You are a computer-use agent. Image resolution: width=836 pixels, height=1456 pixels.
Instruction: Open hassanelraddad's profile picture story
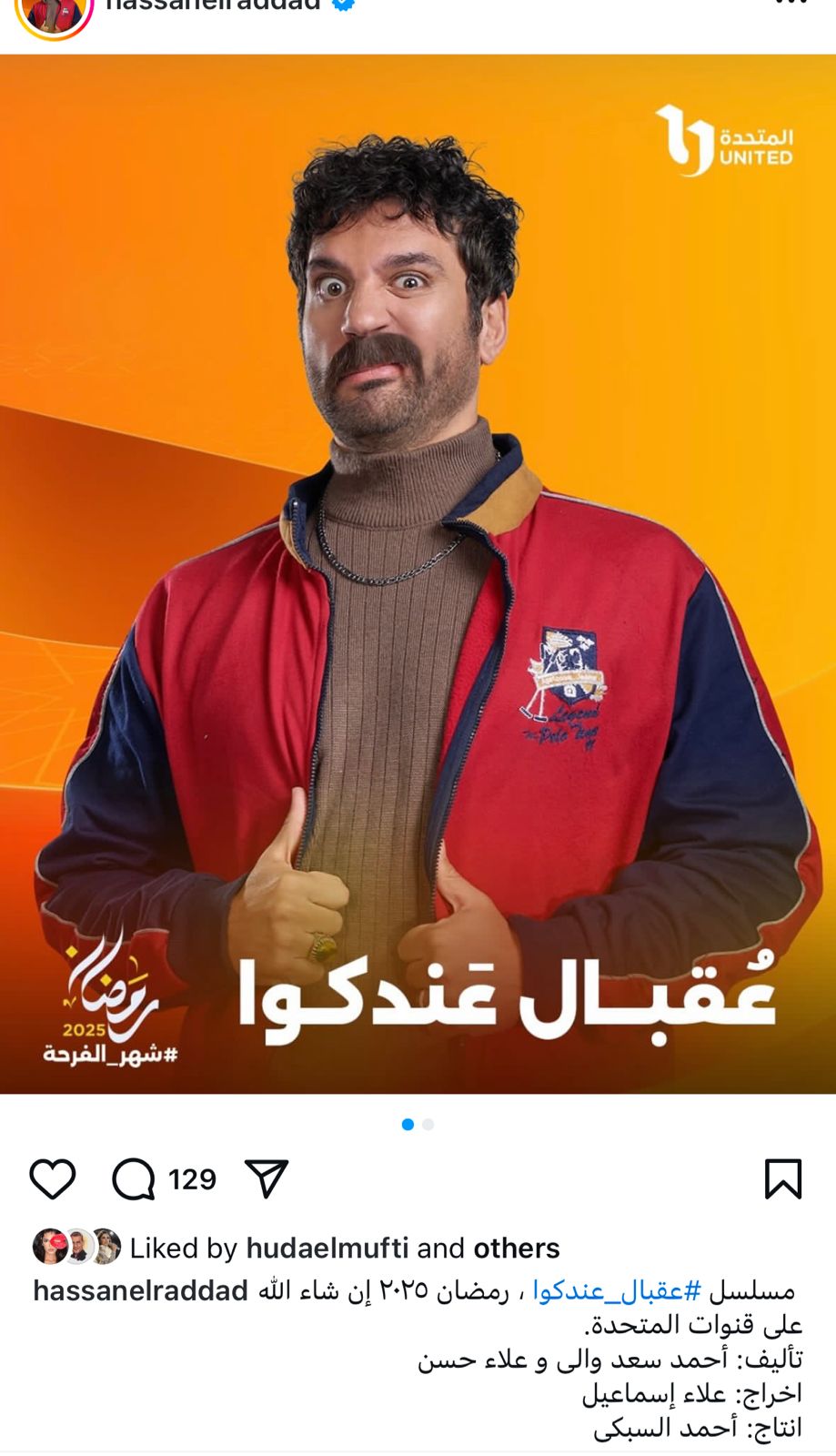pyautogui.click(x=55, y=11)
